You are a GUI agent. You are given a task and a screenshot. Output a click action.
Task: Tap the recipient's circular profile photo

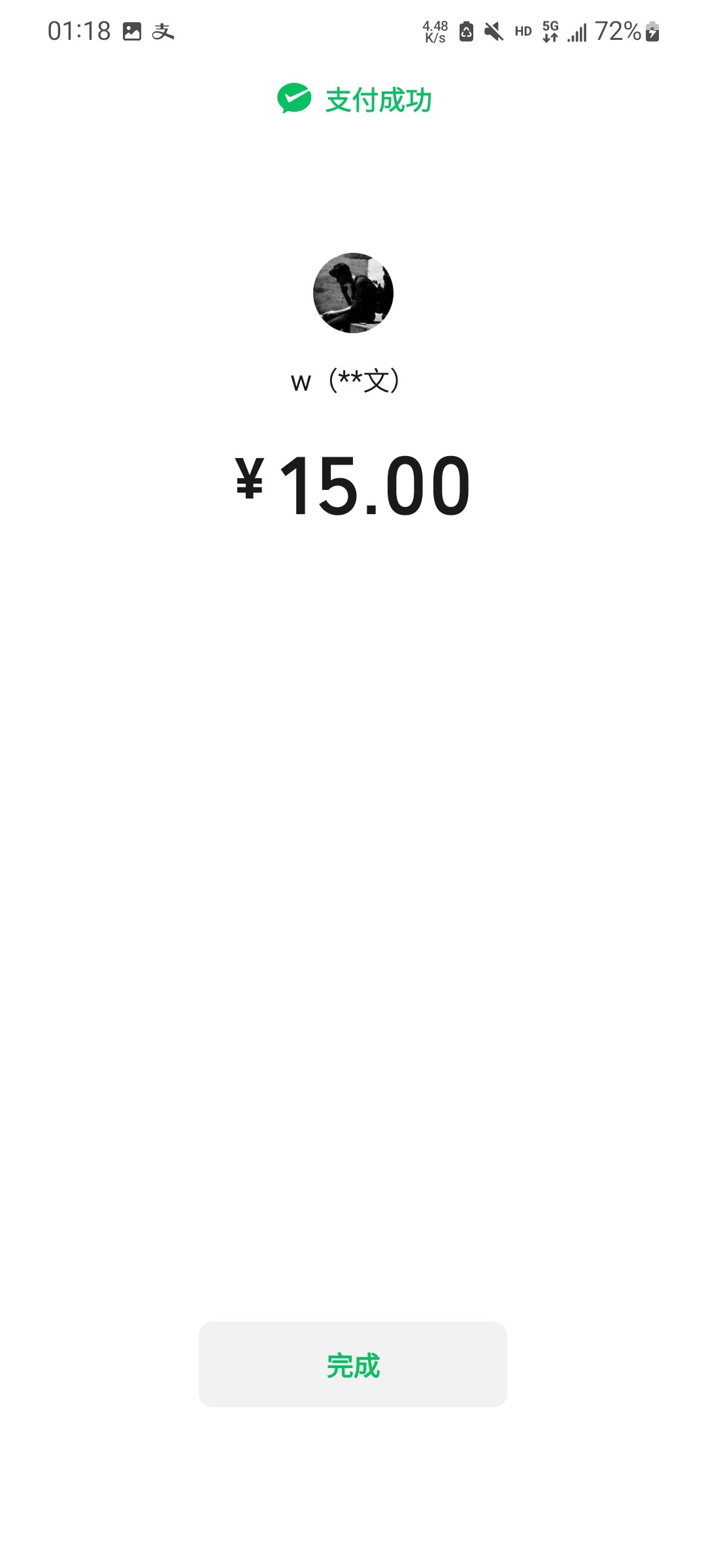(x=353, y=293)
